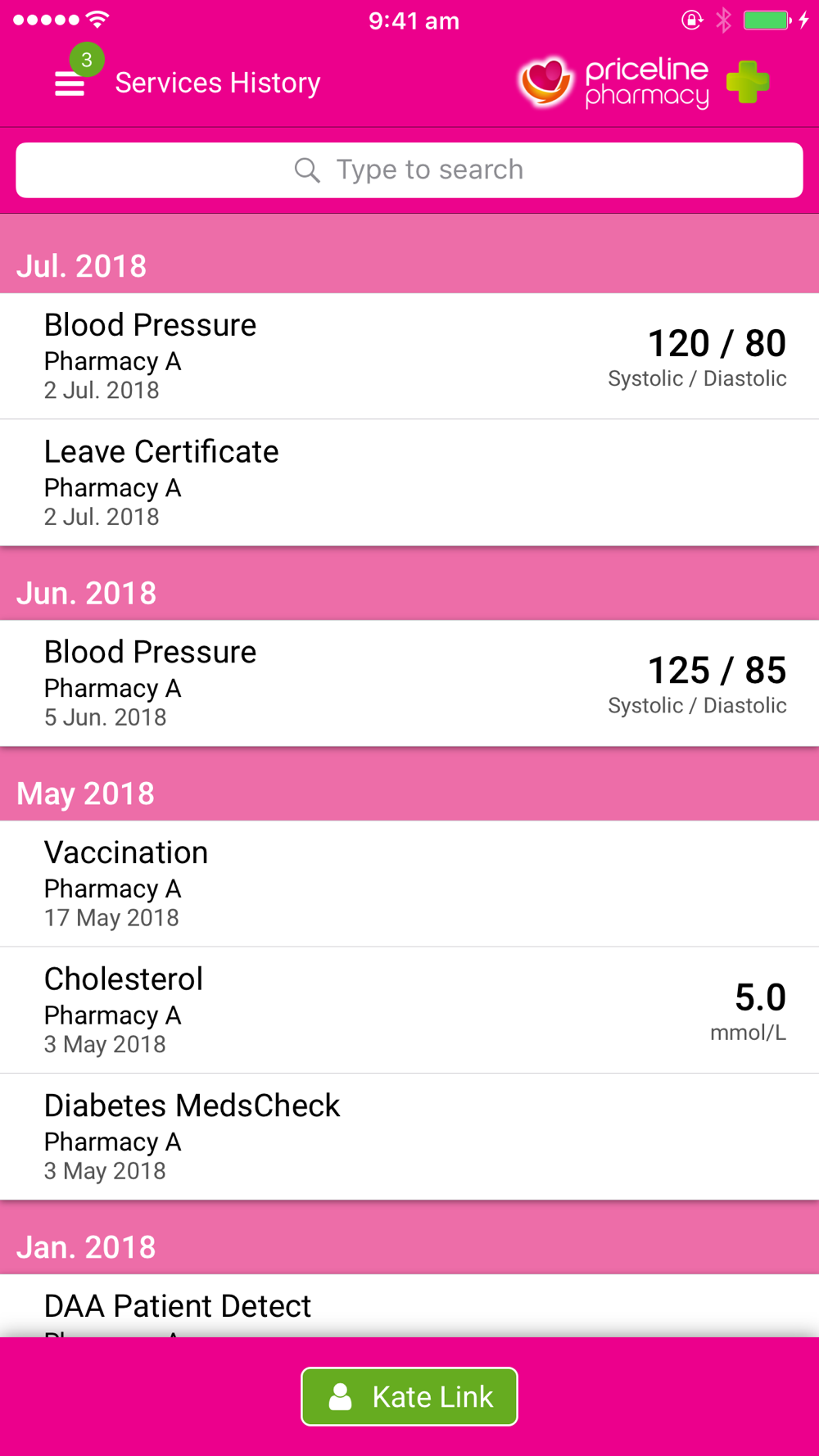Tap the search field

tap(409, 170)
